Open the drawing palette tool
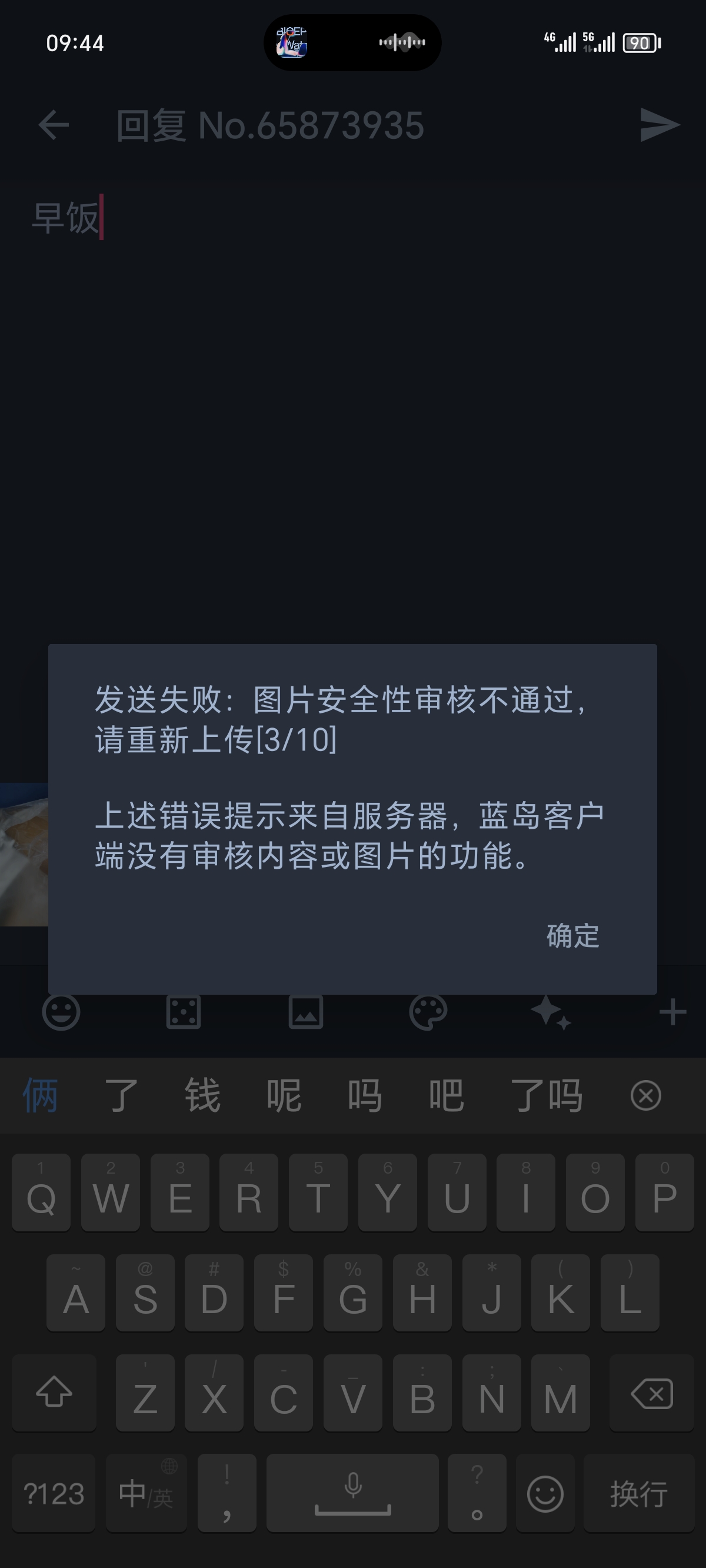This screenshot has height=1568, width=706. pos(428,1012)
